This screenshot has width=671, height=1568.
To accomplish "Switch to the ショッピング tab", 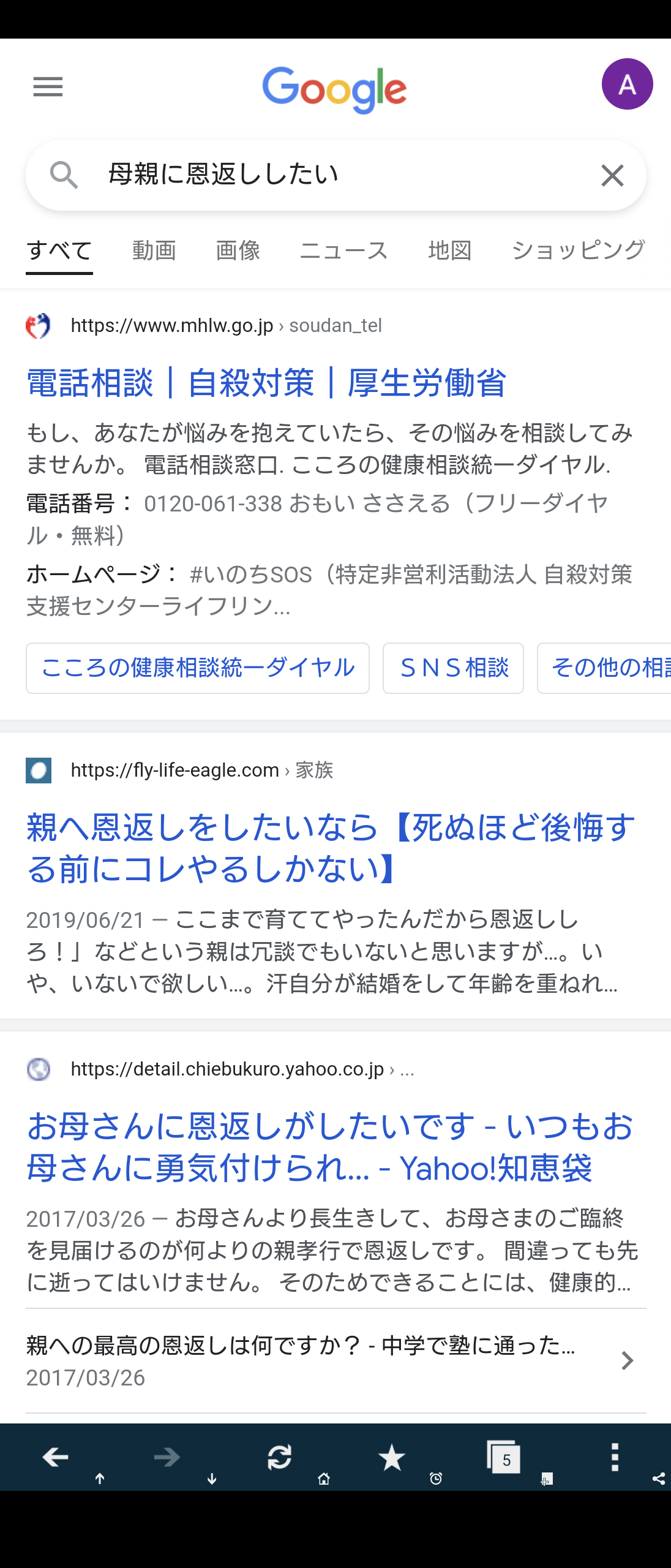I will pyautogui.click(x=579, y=251).
